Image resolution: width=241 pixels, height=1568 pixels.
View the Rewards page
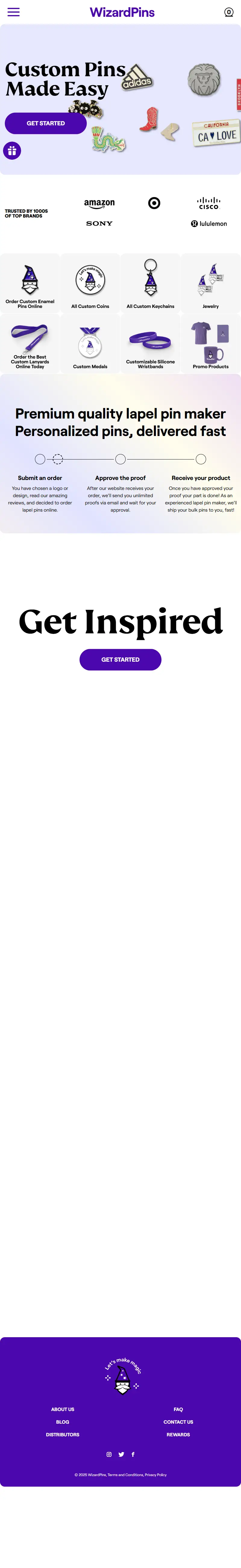178,1435
